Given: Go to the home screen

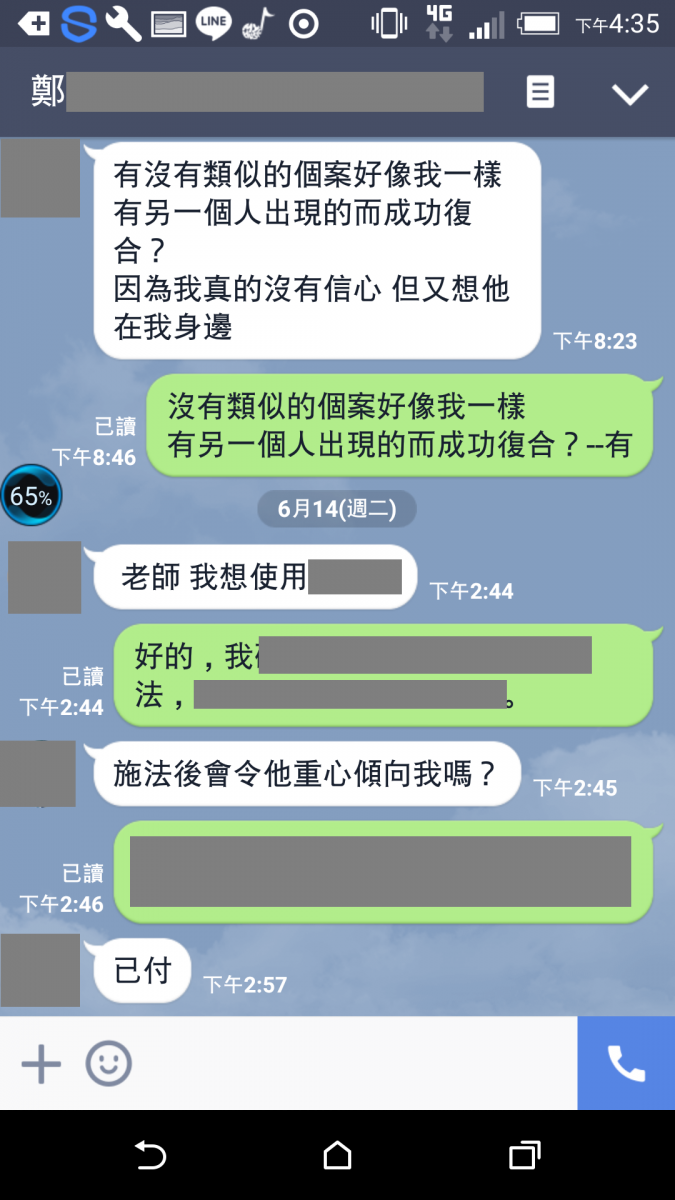Looking at the screenshot, I should [337, 1156].
